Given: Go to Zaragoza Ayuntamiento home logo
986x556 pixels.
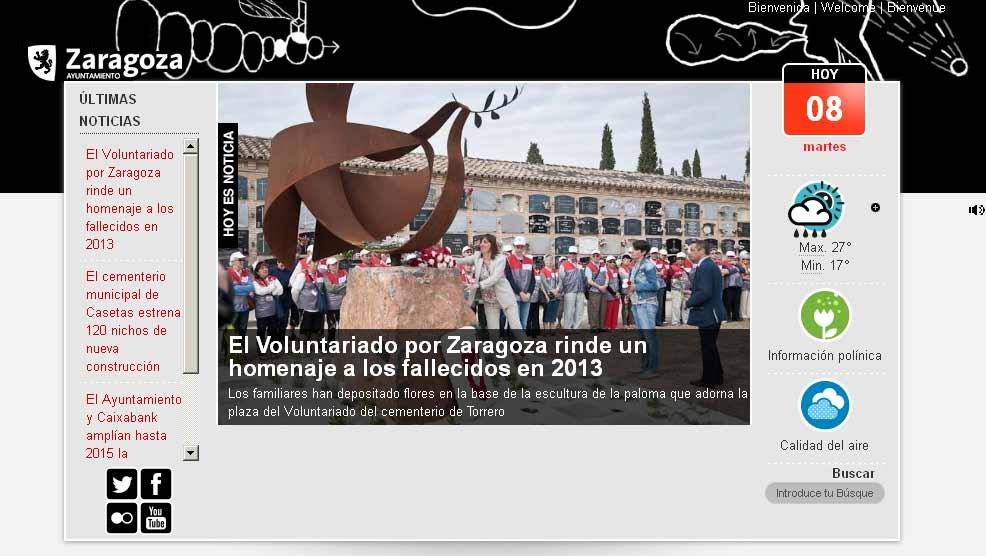Looking at the screenshot, I should click(106, 62).
